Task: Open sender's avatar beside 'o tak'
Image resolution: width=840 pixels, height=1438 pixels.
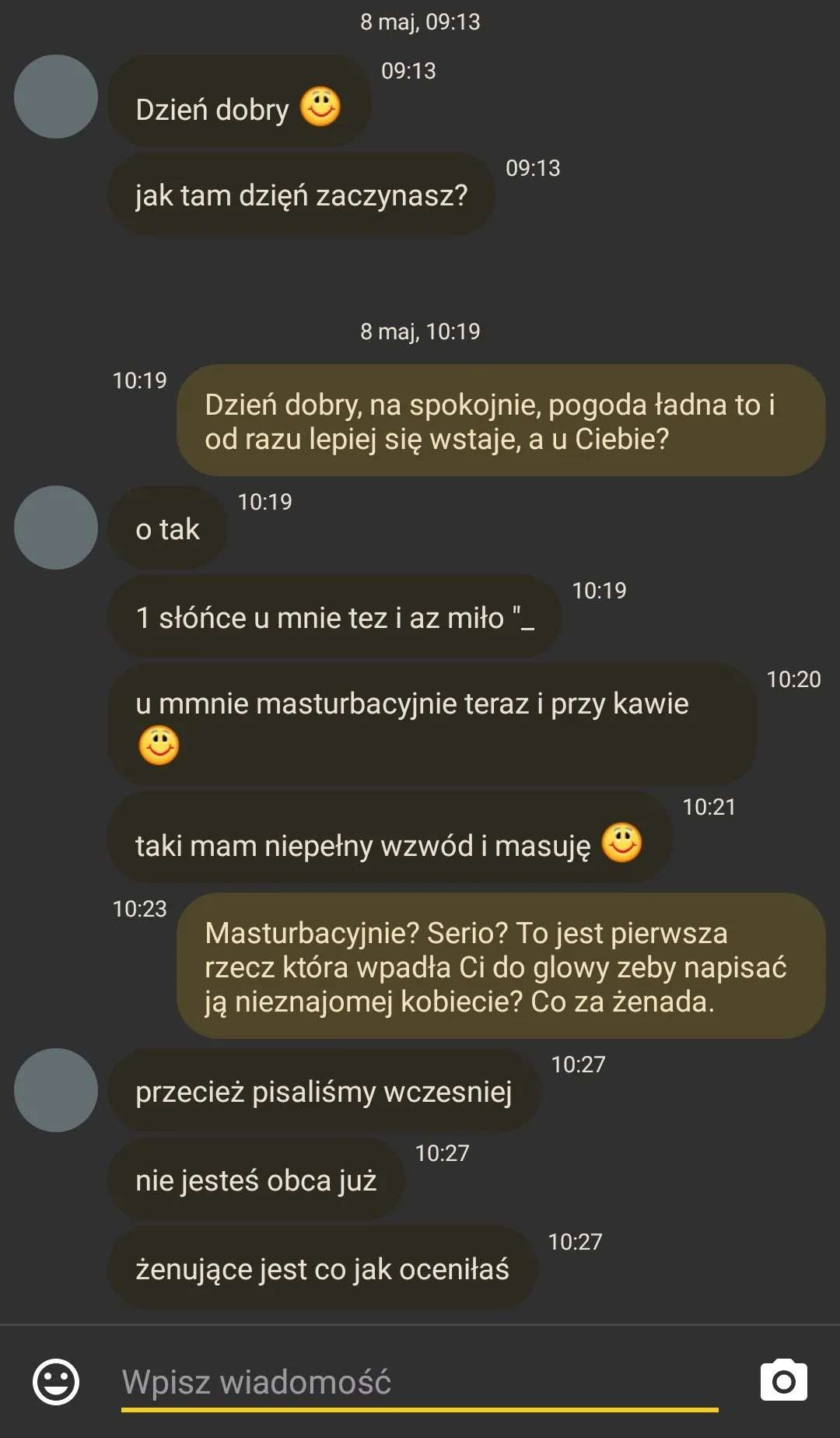Action: [56, 528]
